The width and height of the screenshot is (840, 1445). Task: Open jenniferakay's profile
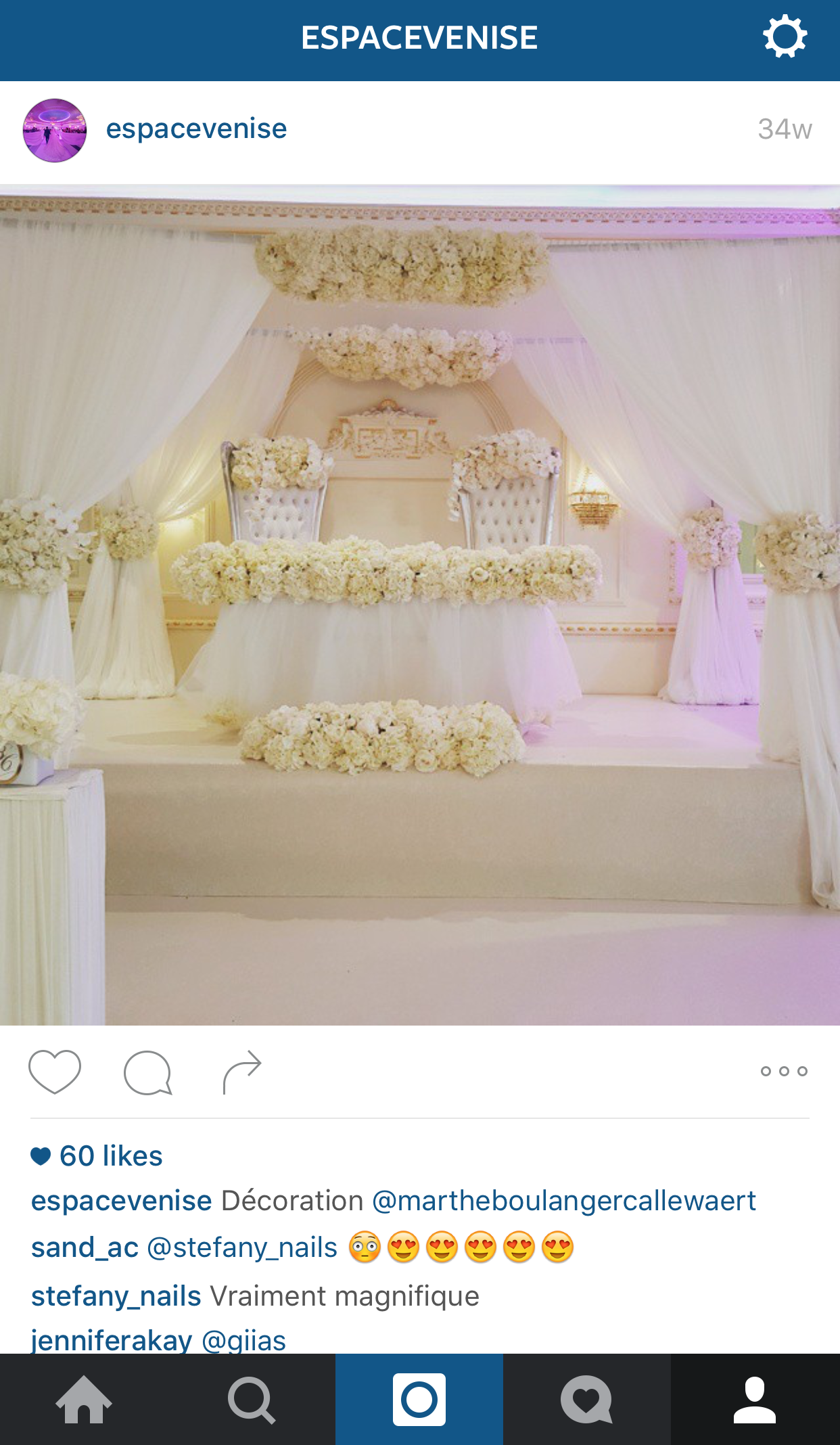click(x=112, y=1341)
